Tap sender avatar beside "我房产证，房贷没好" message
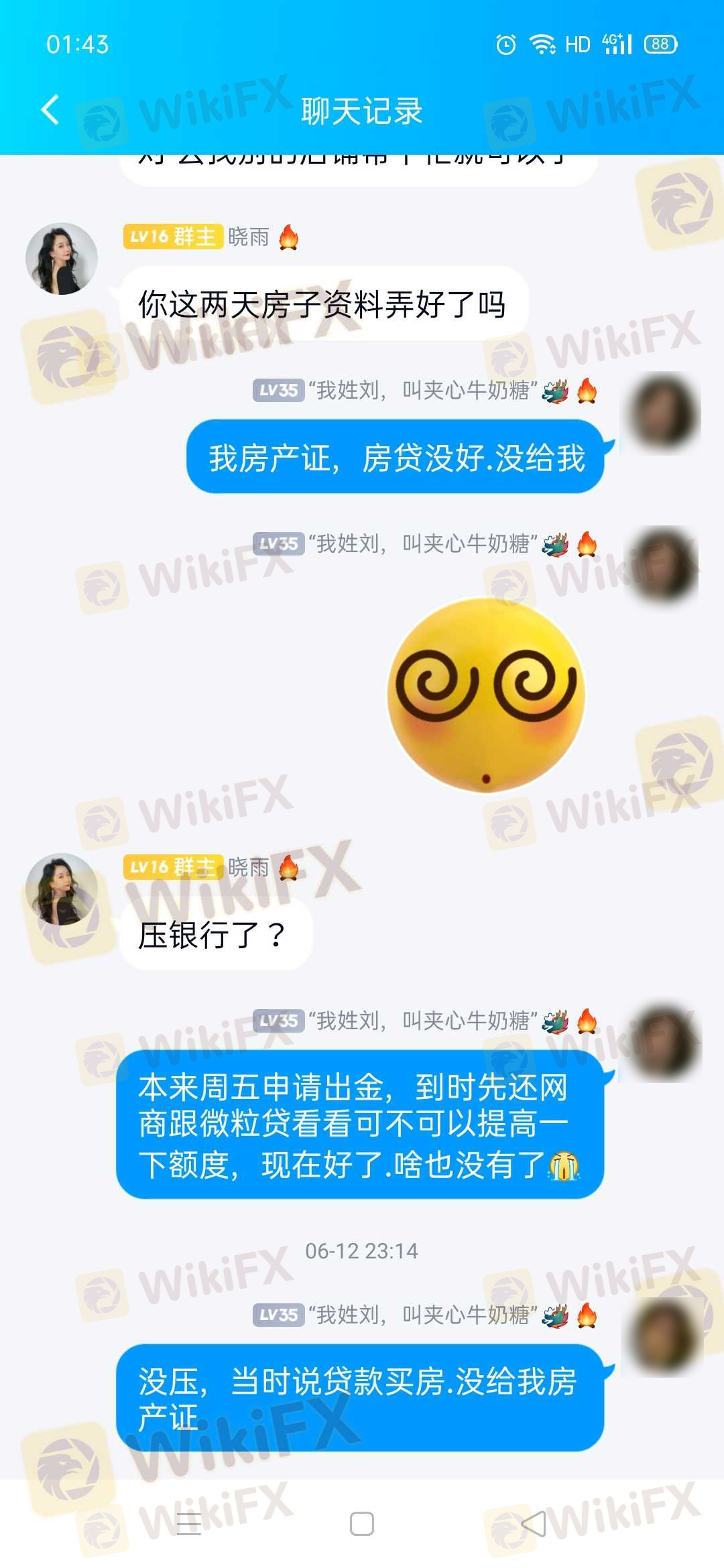Screen dimensions: 724x1568 [662, 413]
